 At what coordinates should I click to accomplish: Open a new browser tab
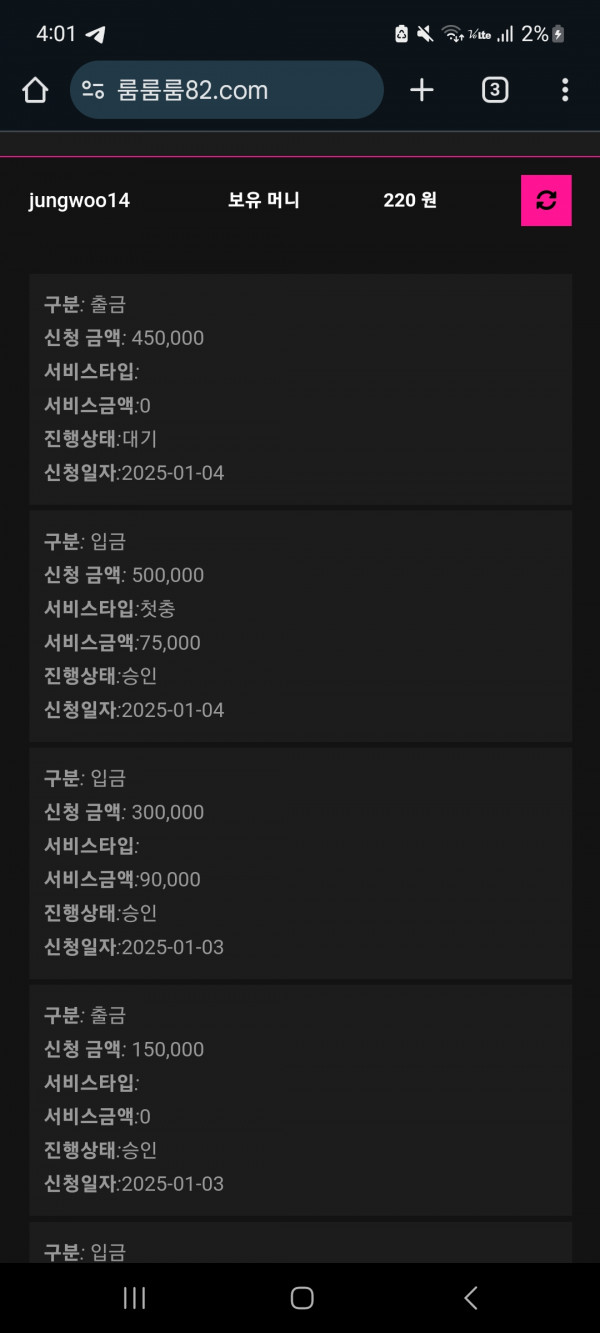[x=422, y=90]
